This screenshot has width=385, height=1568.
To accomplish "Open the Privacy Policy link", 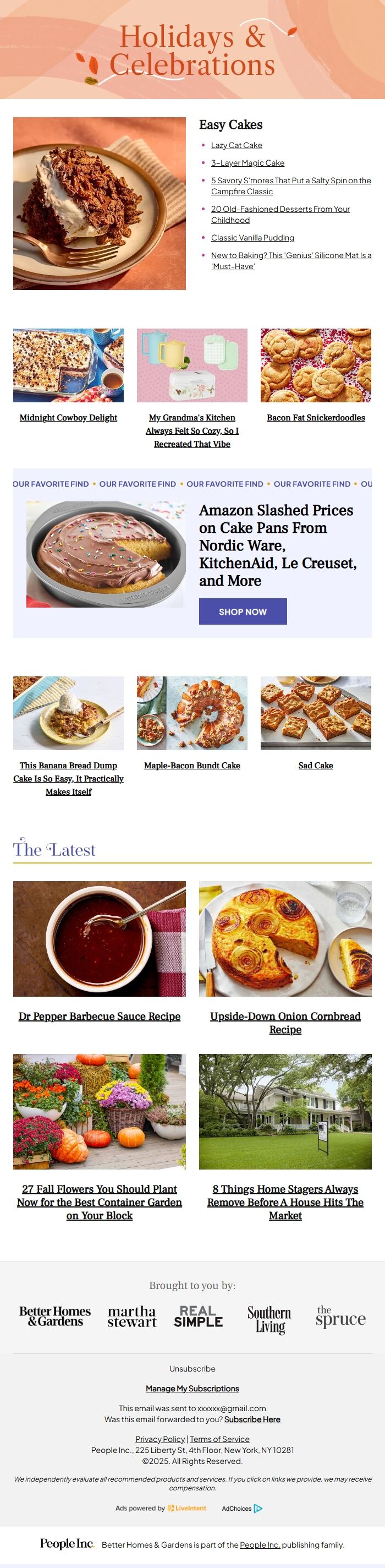I will tap(160, 1439).
